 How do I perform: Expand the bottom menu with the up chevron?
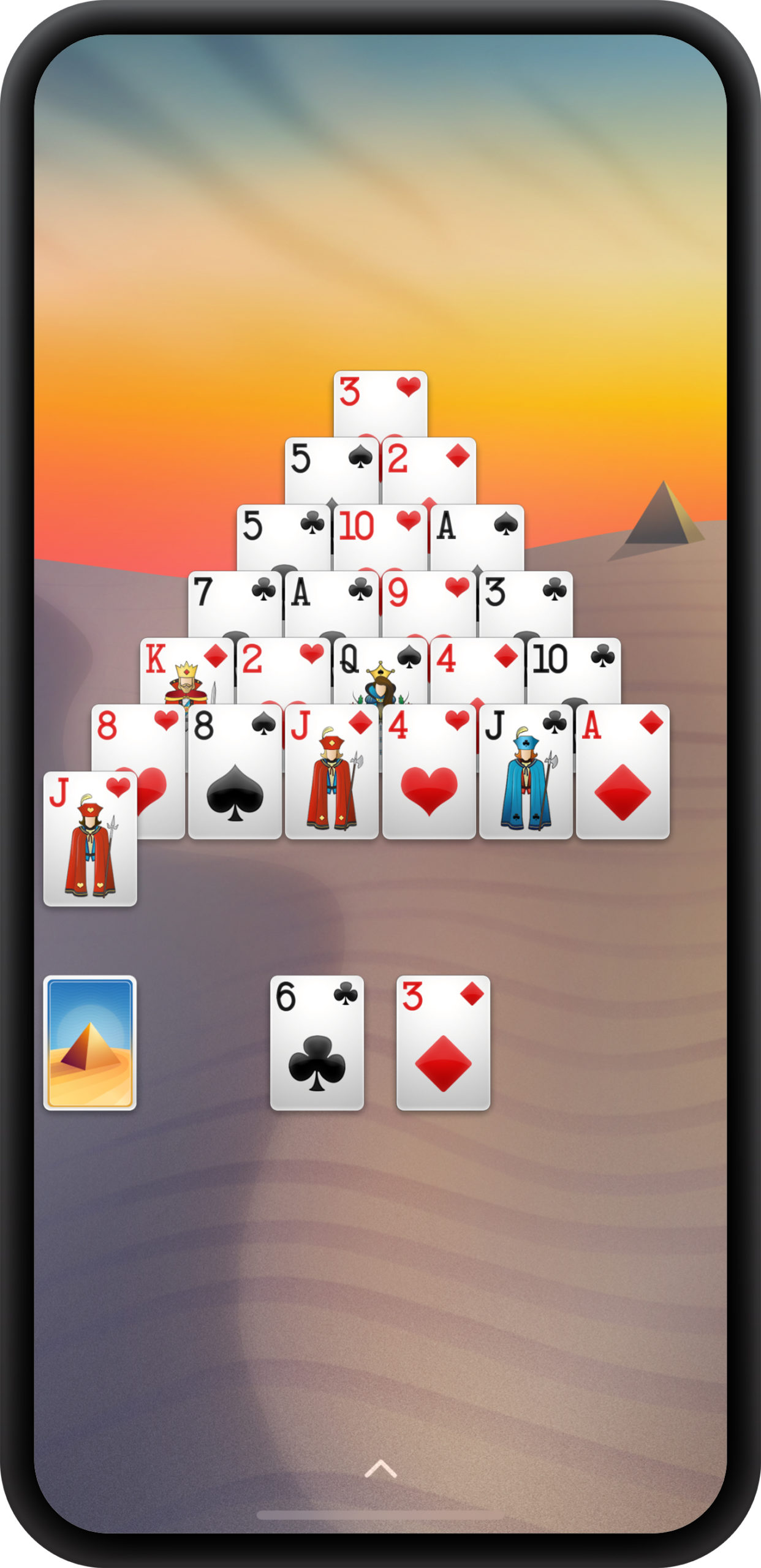click(x=380, y=1468)
